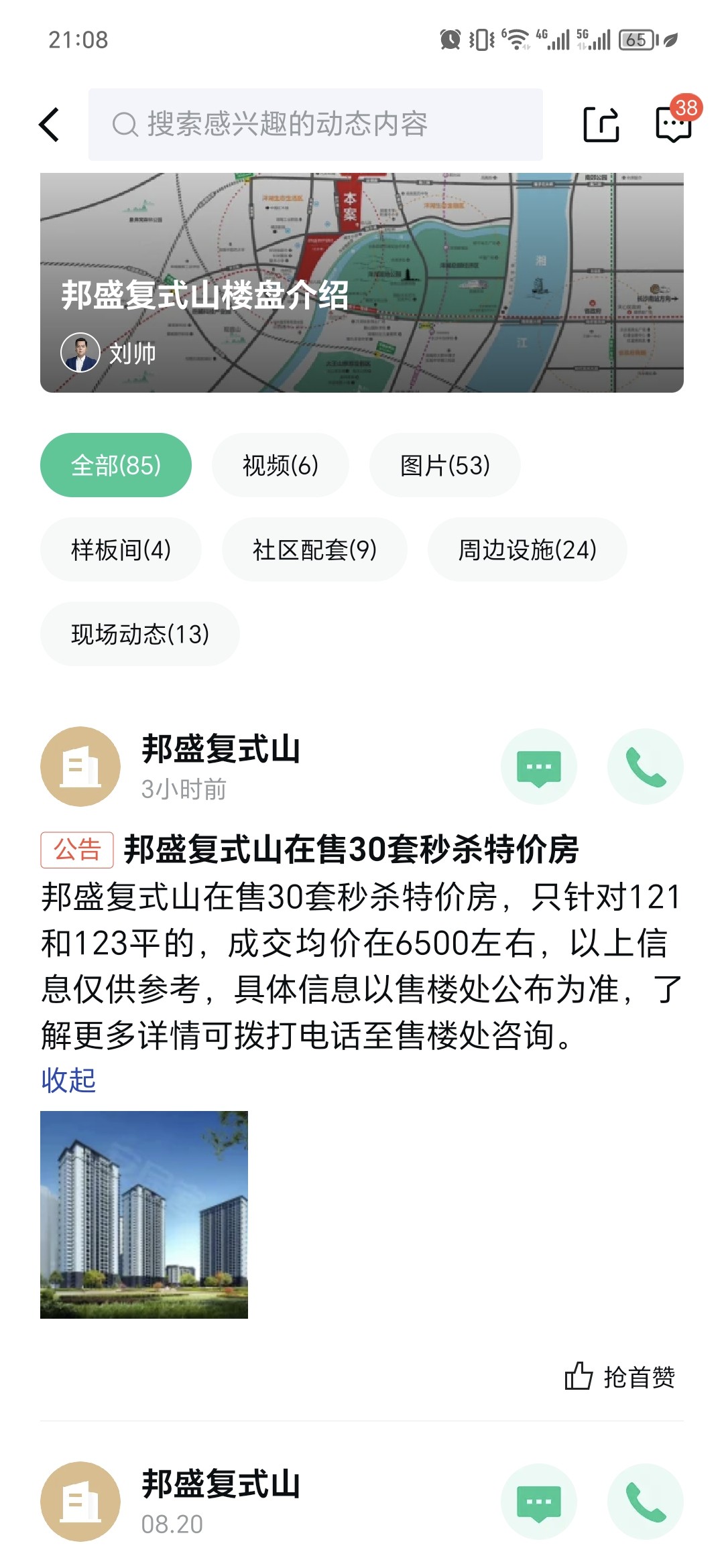Message 邦盛复式山 from the 3小时前 post

[539, 767]
